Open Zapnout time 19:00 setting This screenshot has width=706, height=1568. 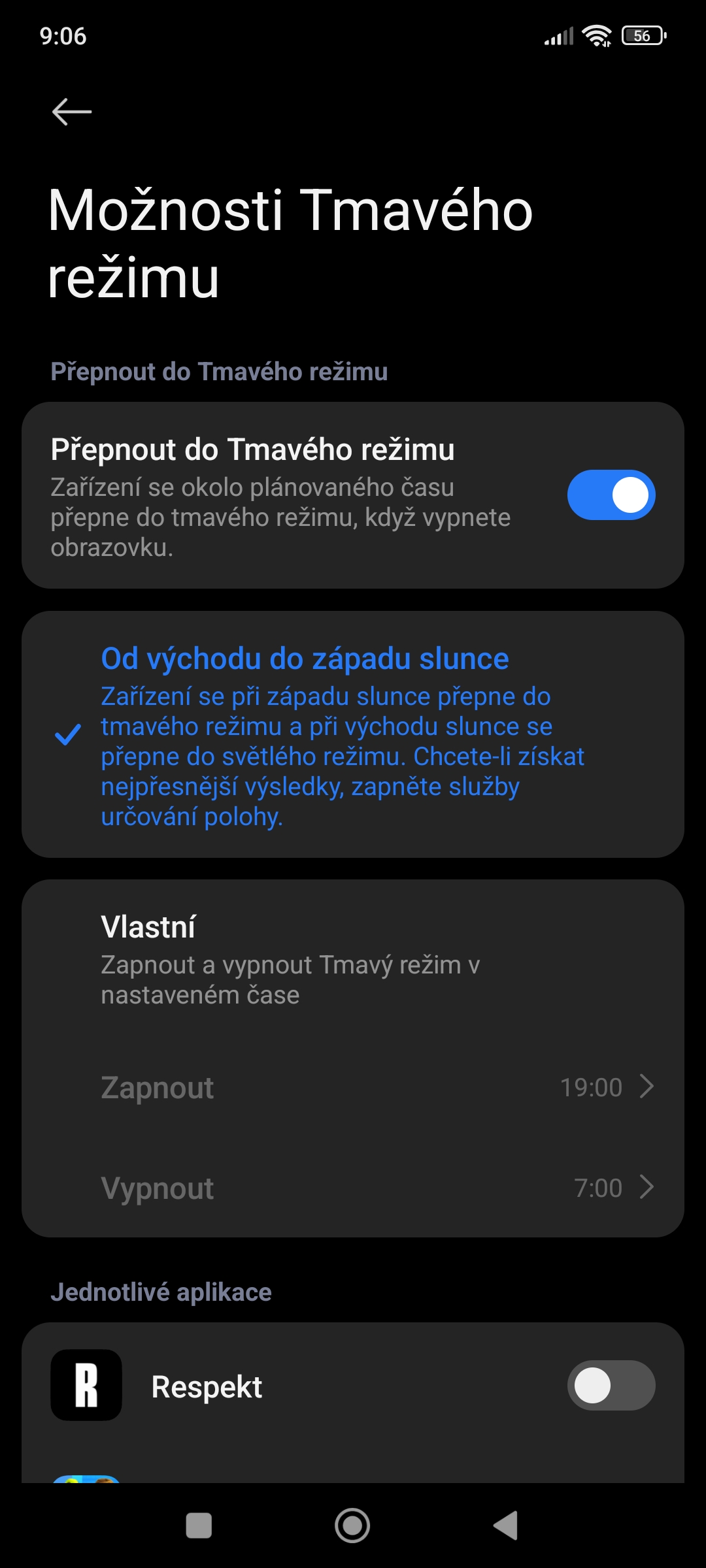[353, 1087]
